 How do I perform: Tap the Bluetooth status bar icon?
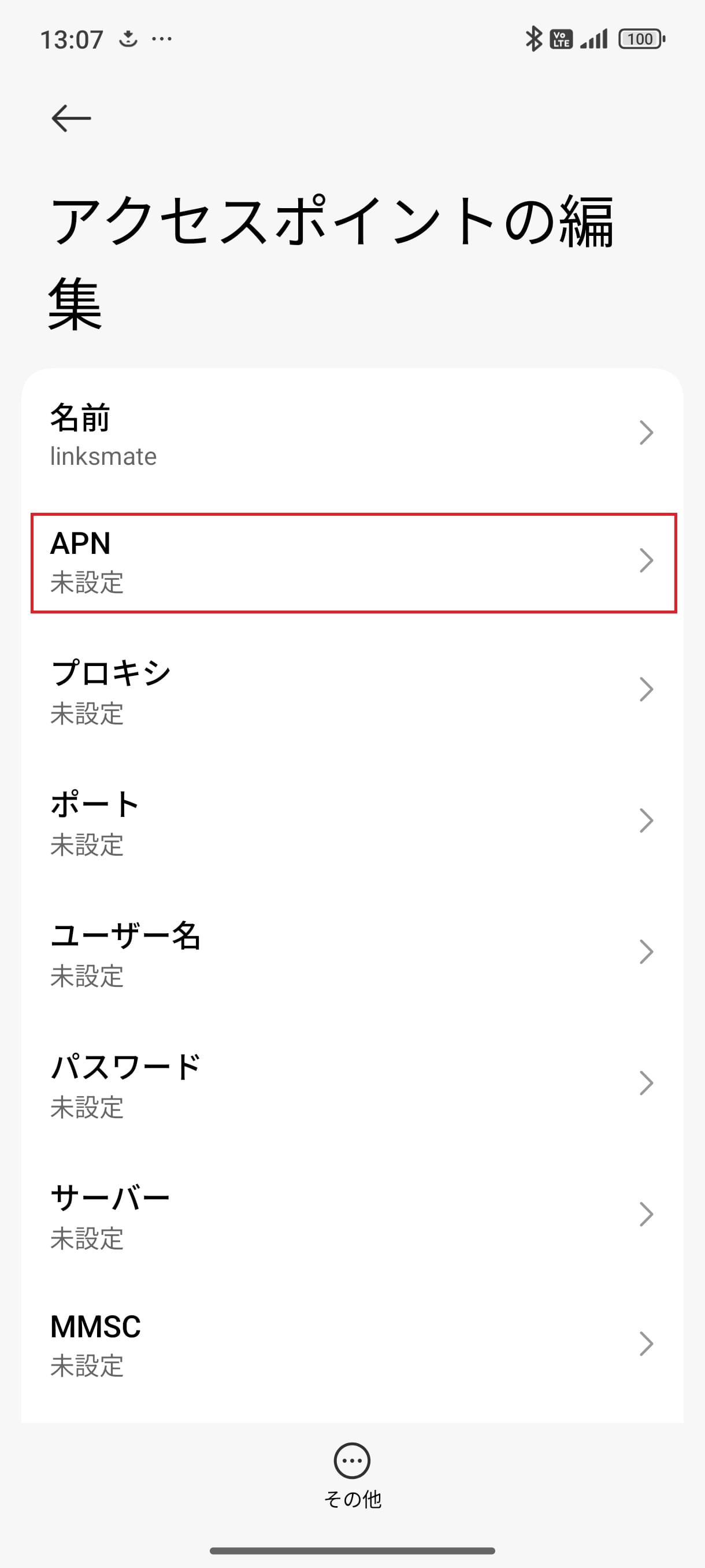click(x=534, y=38)
